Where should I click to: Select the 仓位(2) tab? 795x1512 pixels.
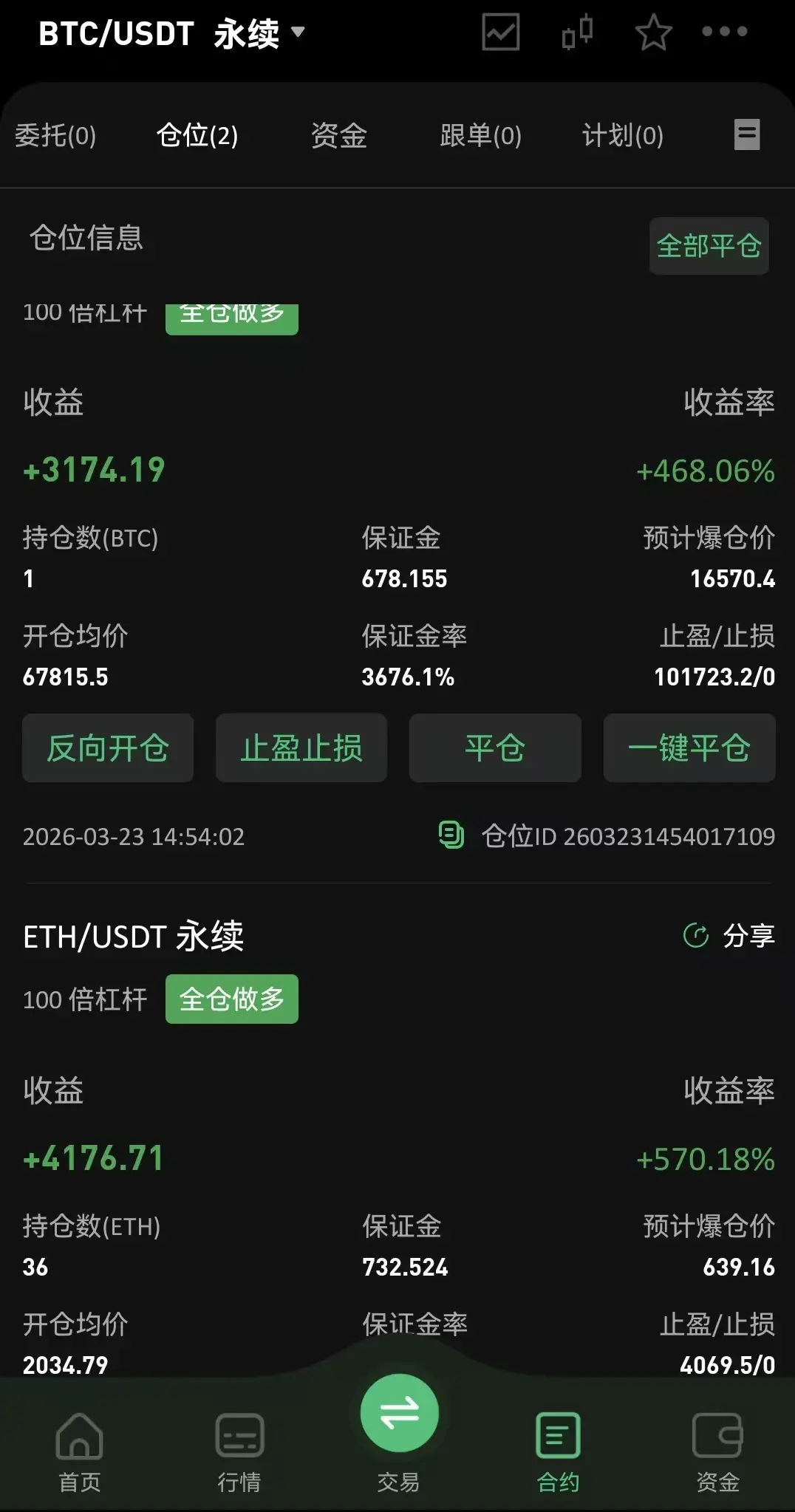(197, 135)
